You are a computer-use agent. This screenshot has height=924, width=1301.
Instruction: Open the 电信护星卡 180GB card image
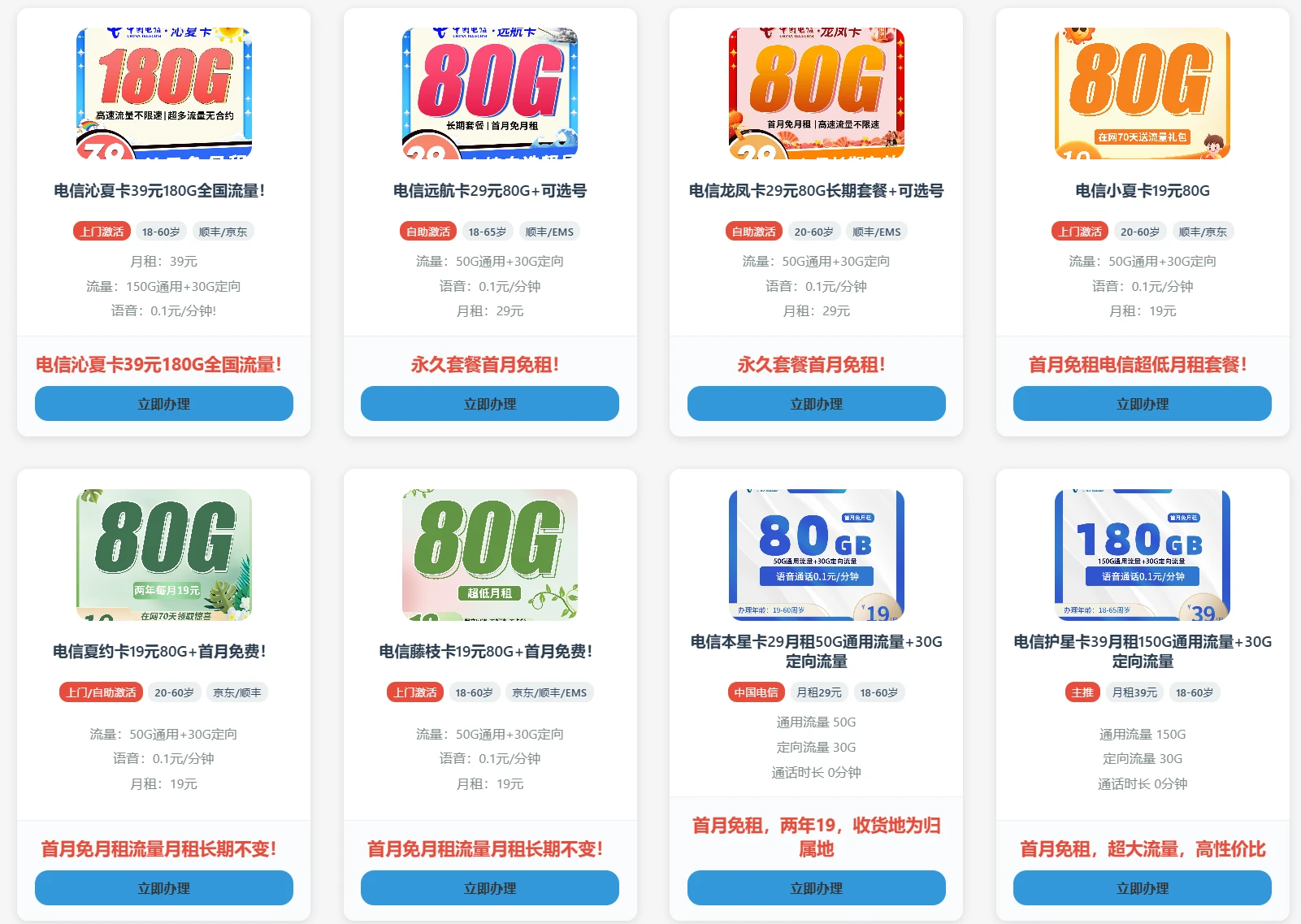pyautogui.click(x=1142, y=554)
